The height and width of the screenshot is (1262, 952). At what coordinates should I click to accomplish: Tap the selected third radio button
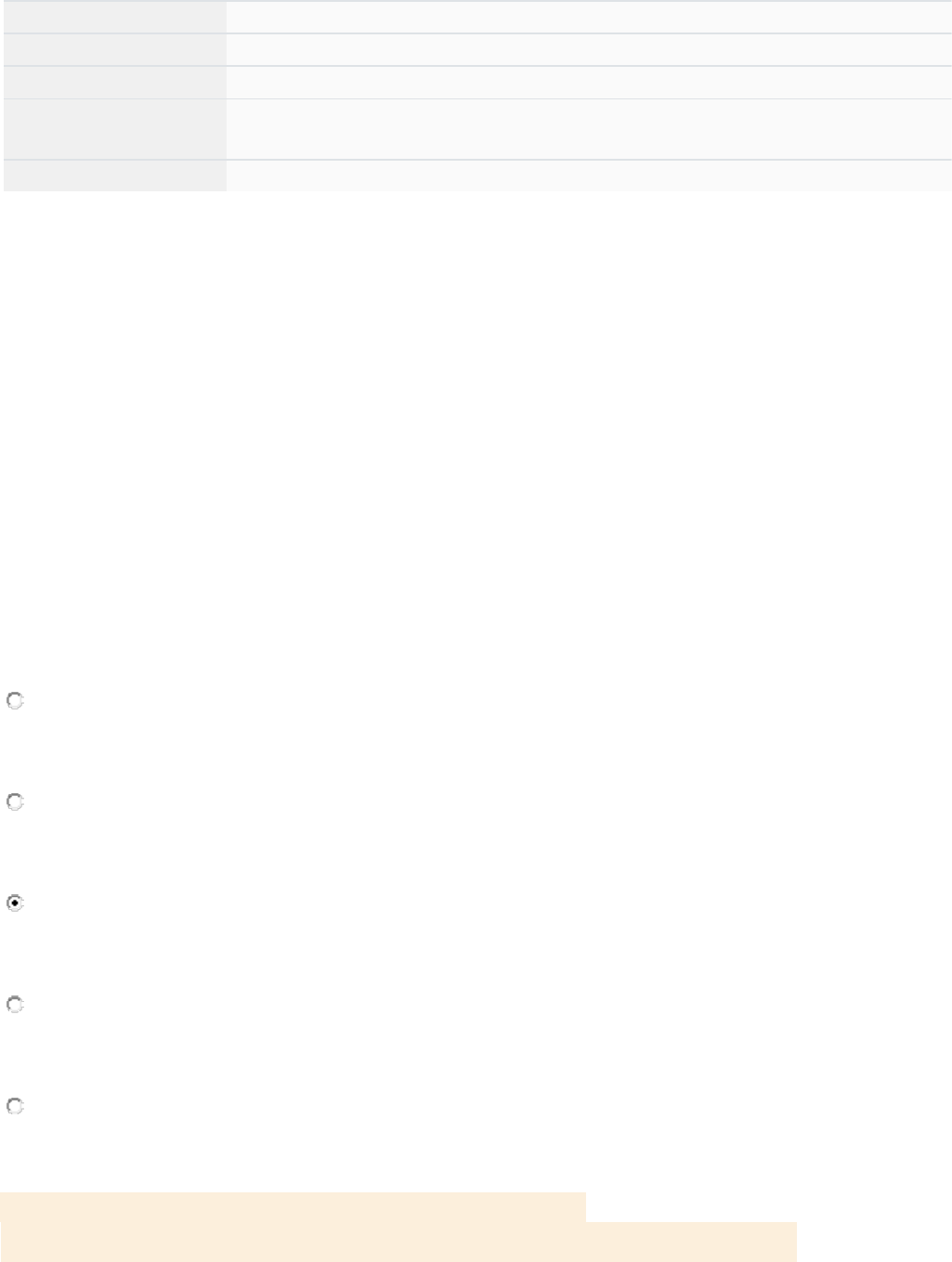[x=15, y=903]
